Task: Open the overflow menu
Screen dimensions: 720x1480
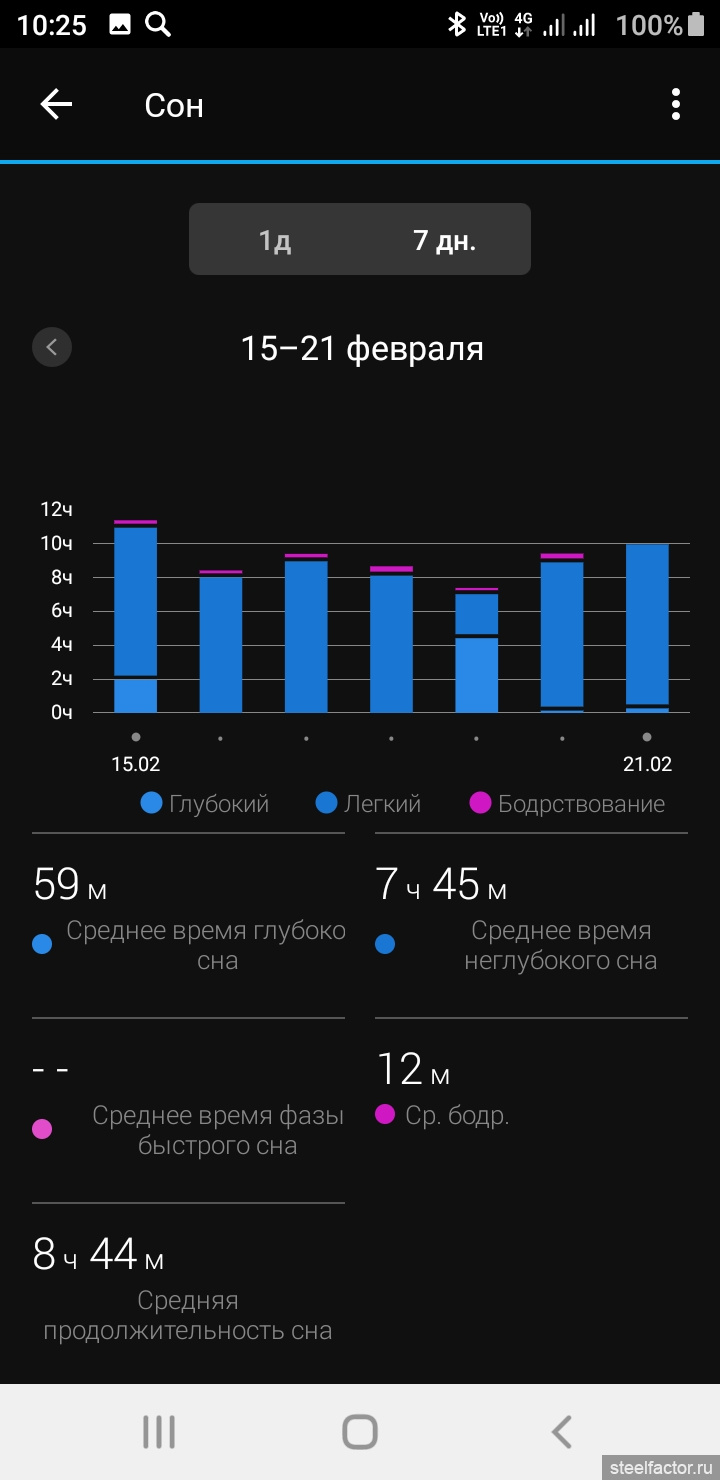Action: point(676,104)
